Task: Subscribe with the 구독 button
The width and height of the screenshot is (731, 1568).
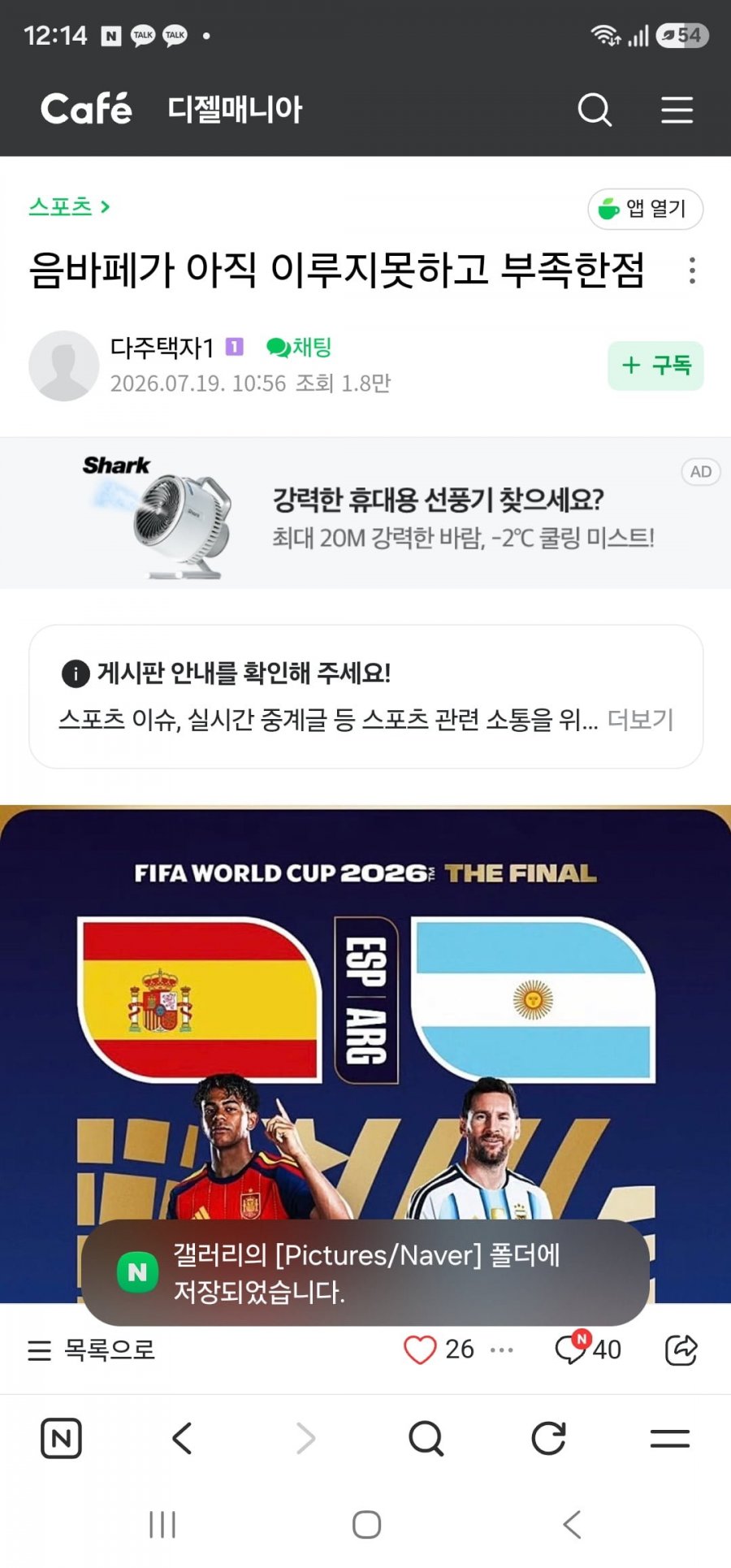Action: click(x=655, y=366)
